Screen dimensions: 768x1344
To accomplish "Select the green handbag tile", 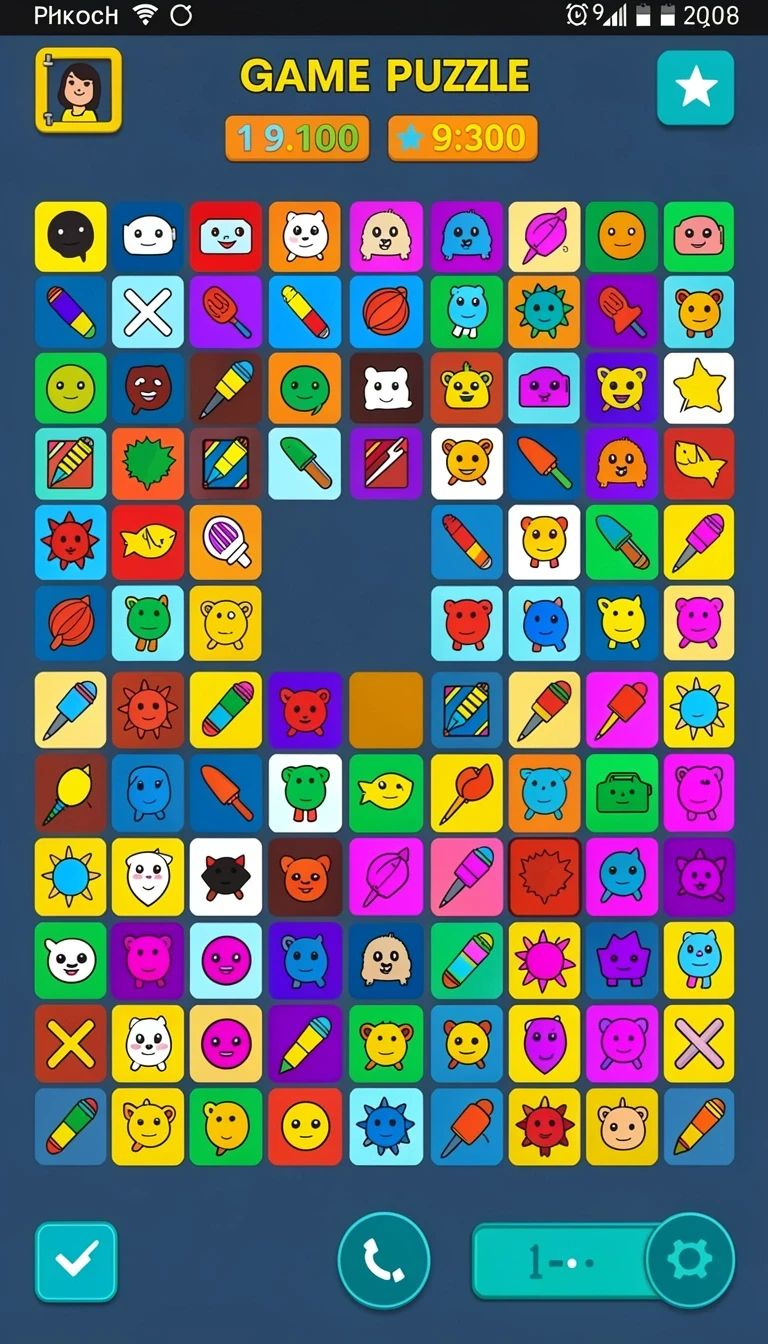I will tap(622, 793).
